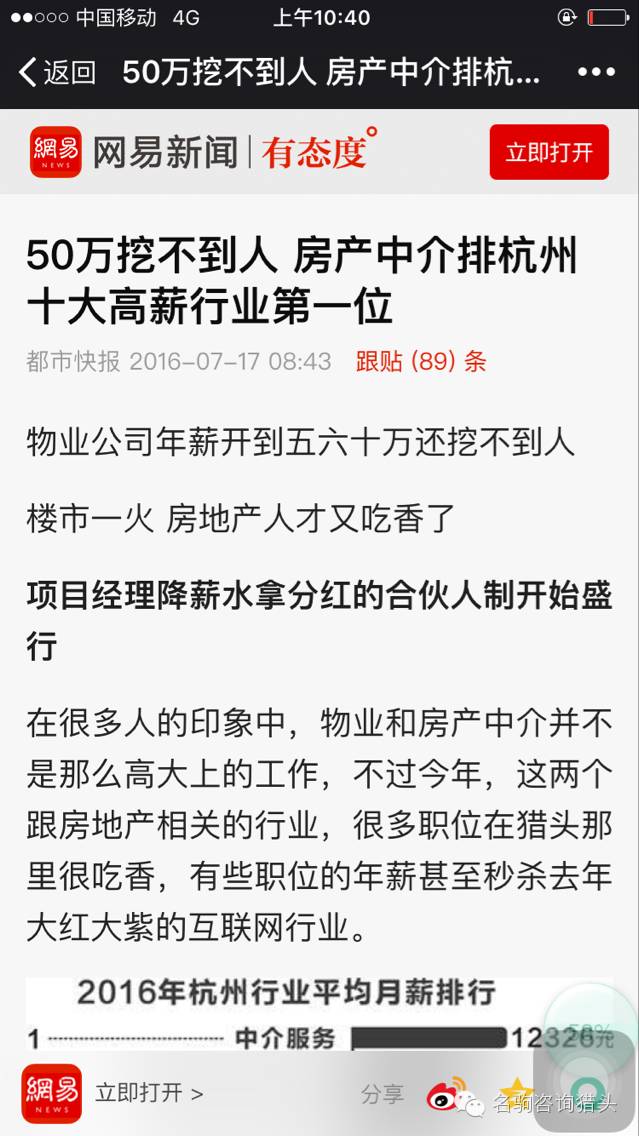Go back using the 返回 button
Viewport: 639px width, 1136px height.
[x=57, y=72]
